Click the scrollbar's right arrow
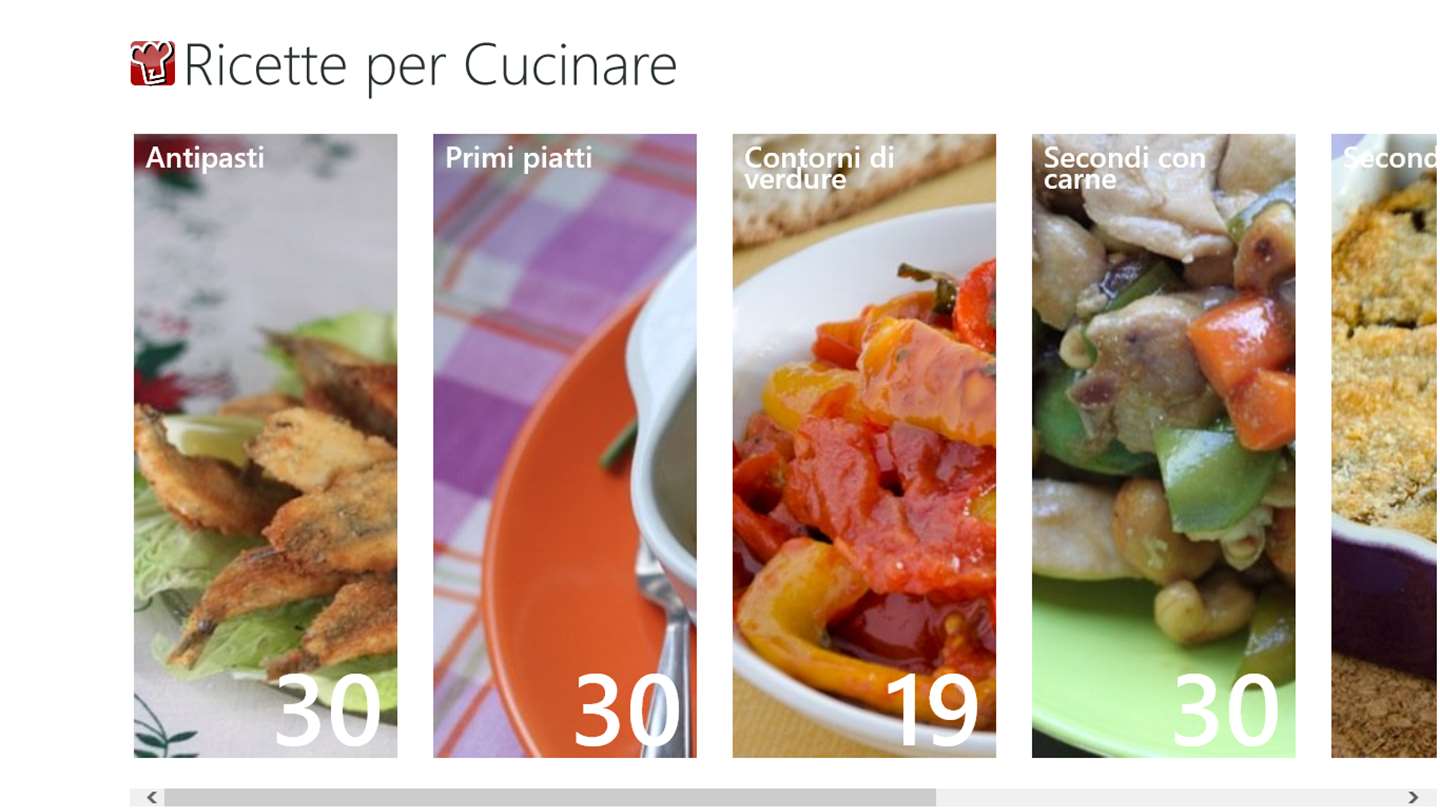This screenshot has width=1440, height=810. click(1413, 797)
